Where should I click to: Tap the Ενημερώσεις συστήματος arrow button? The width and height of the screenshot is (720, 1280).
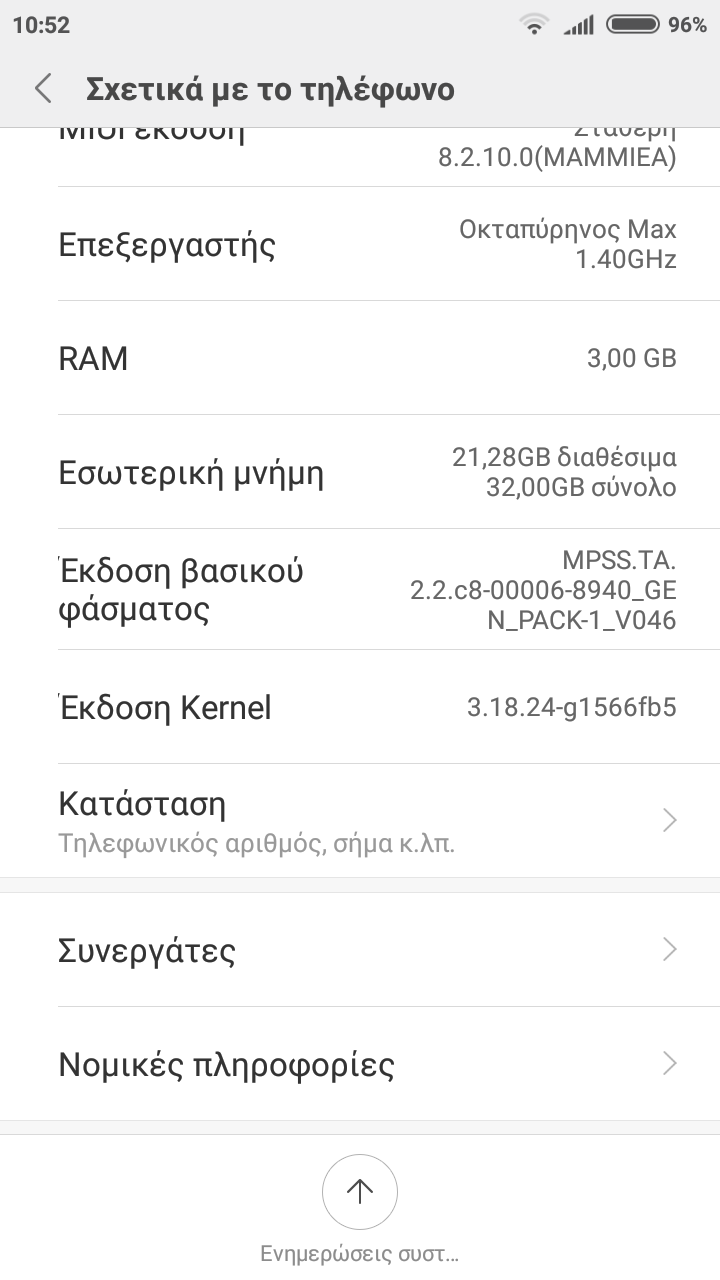tap(360, 1191)
